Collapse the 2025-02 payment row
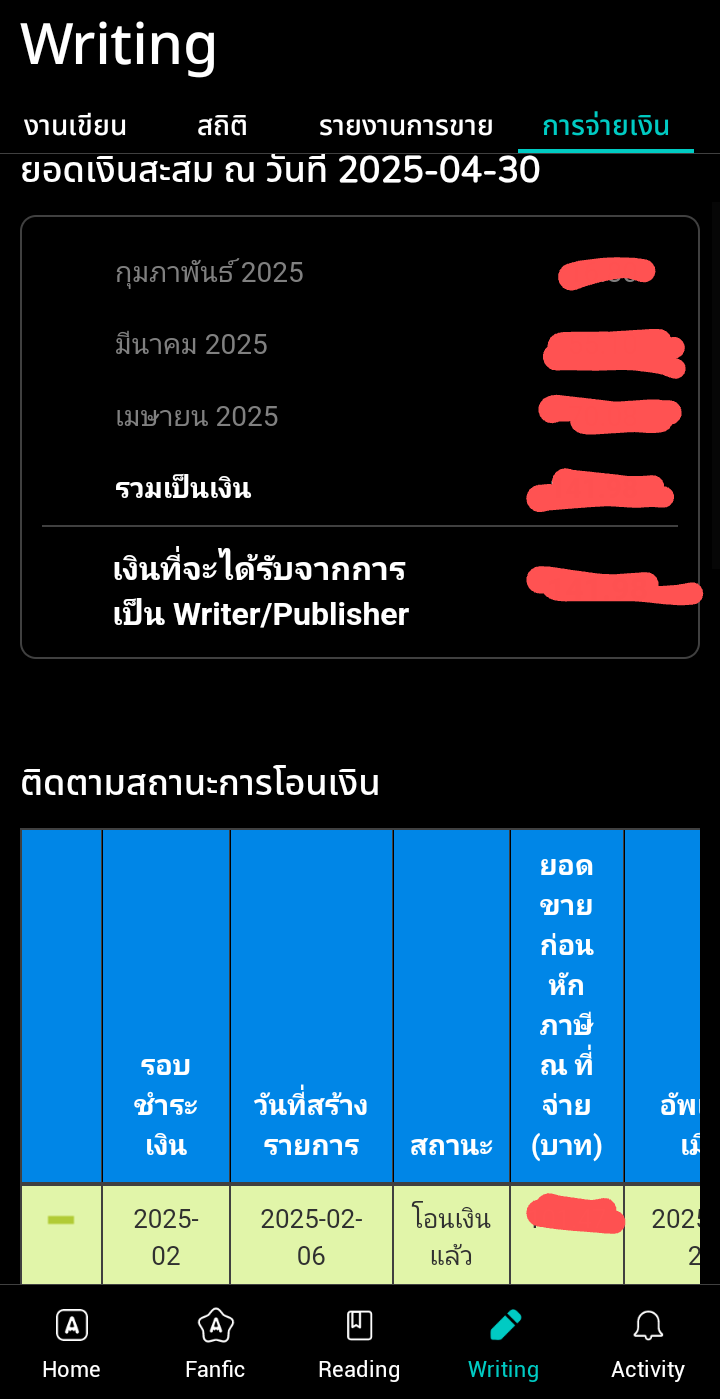720x1399 pixels. (x=61, y=1220)
